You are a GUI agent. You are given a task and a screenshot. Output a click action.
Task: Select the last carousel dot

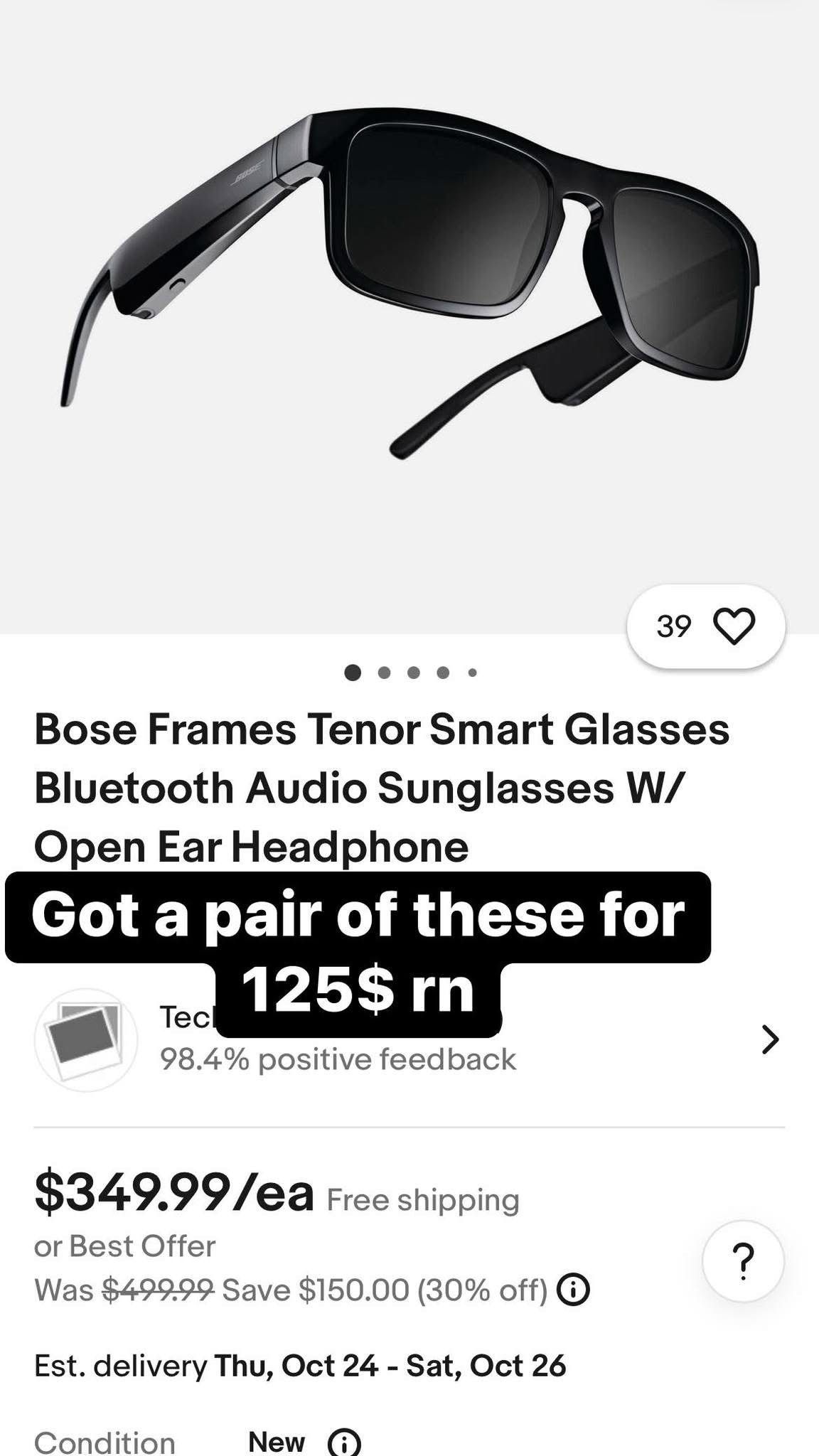(471, 673)
